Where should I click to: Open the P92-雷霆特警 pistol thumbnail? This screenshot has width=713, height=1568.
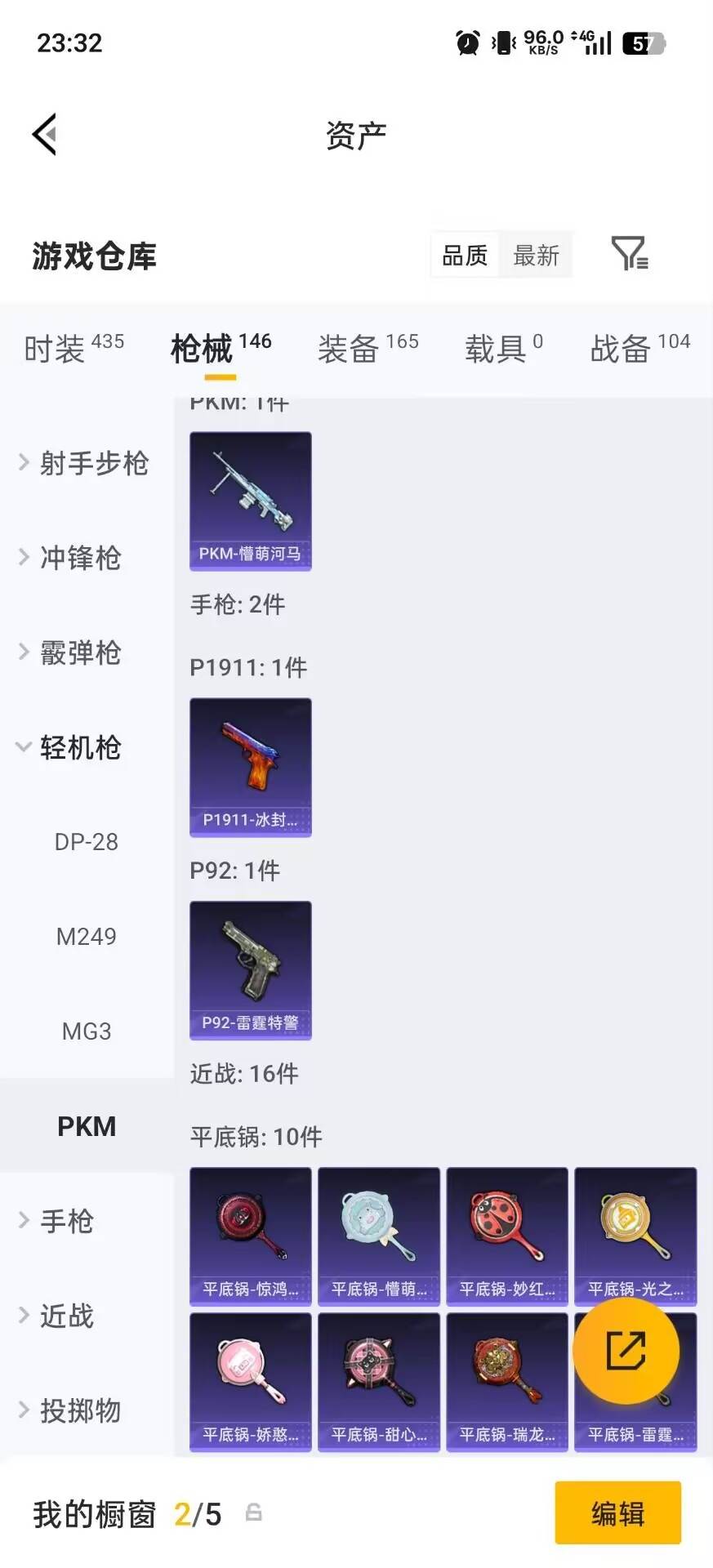click(x=250, y=970)
